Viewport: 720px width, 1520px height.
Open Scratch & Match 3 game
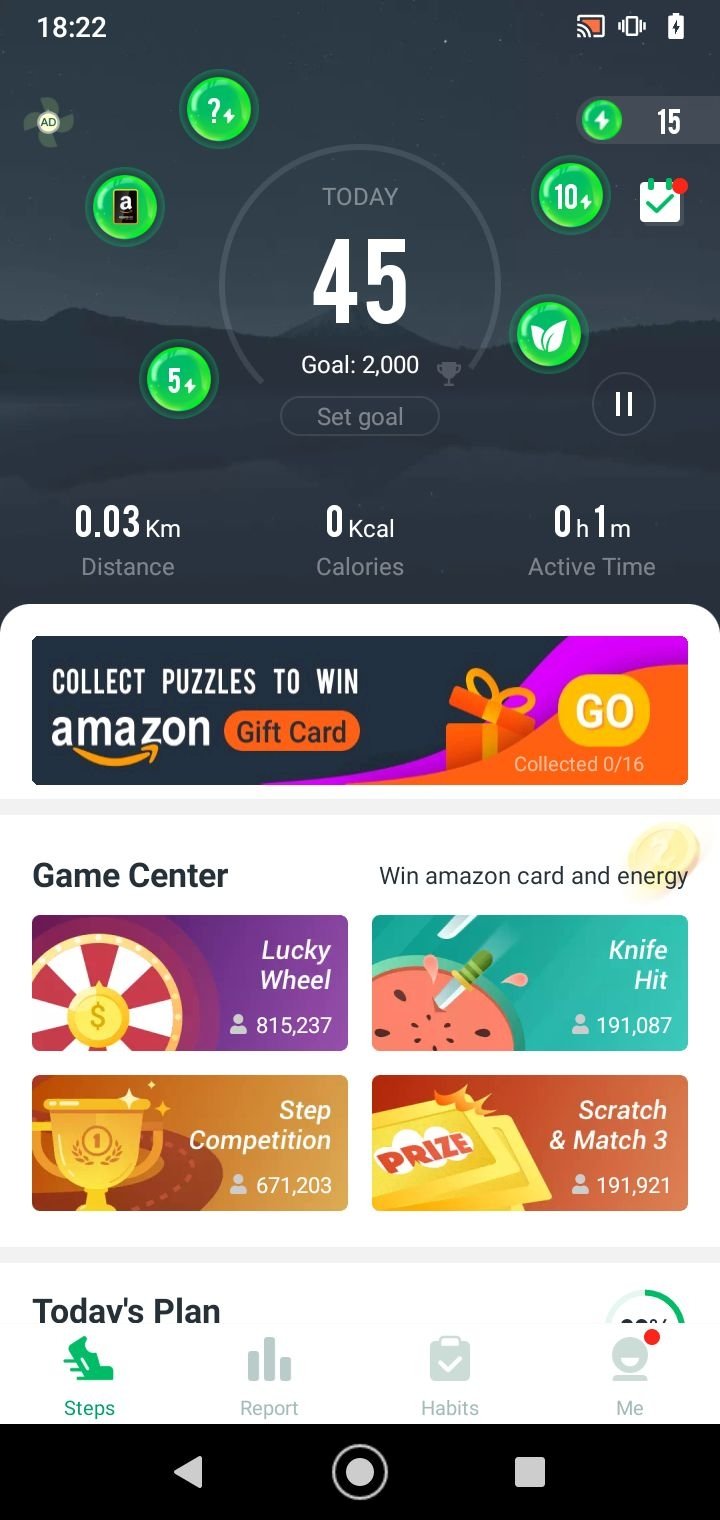coord(530,1143)
